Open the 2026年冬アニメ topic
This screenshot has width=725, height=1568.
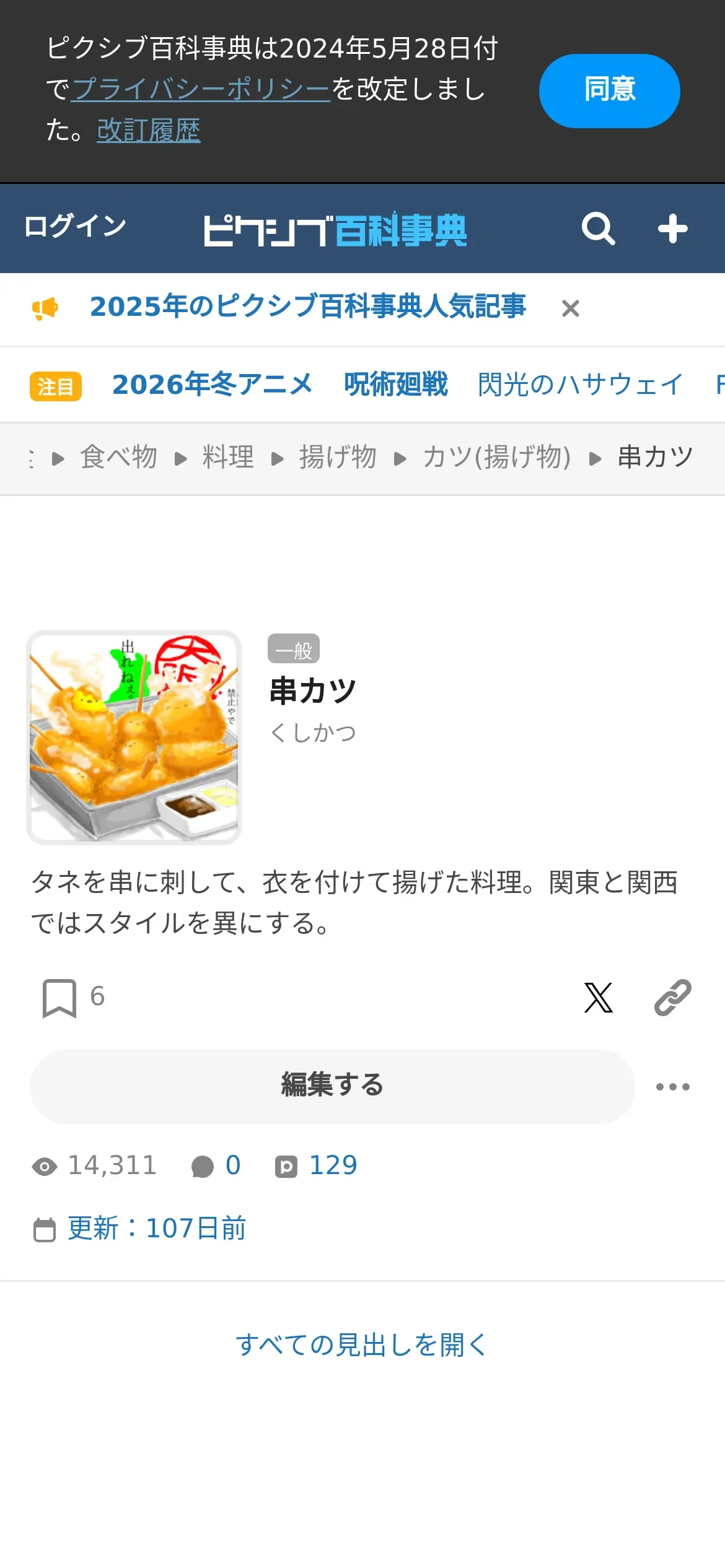click(x=212, y=385)
